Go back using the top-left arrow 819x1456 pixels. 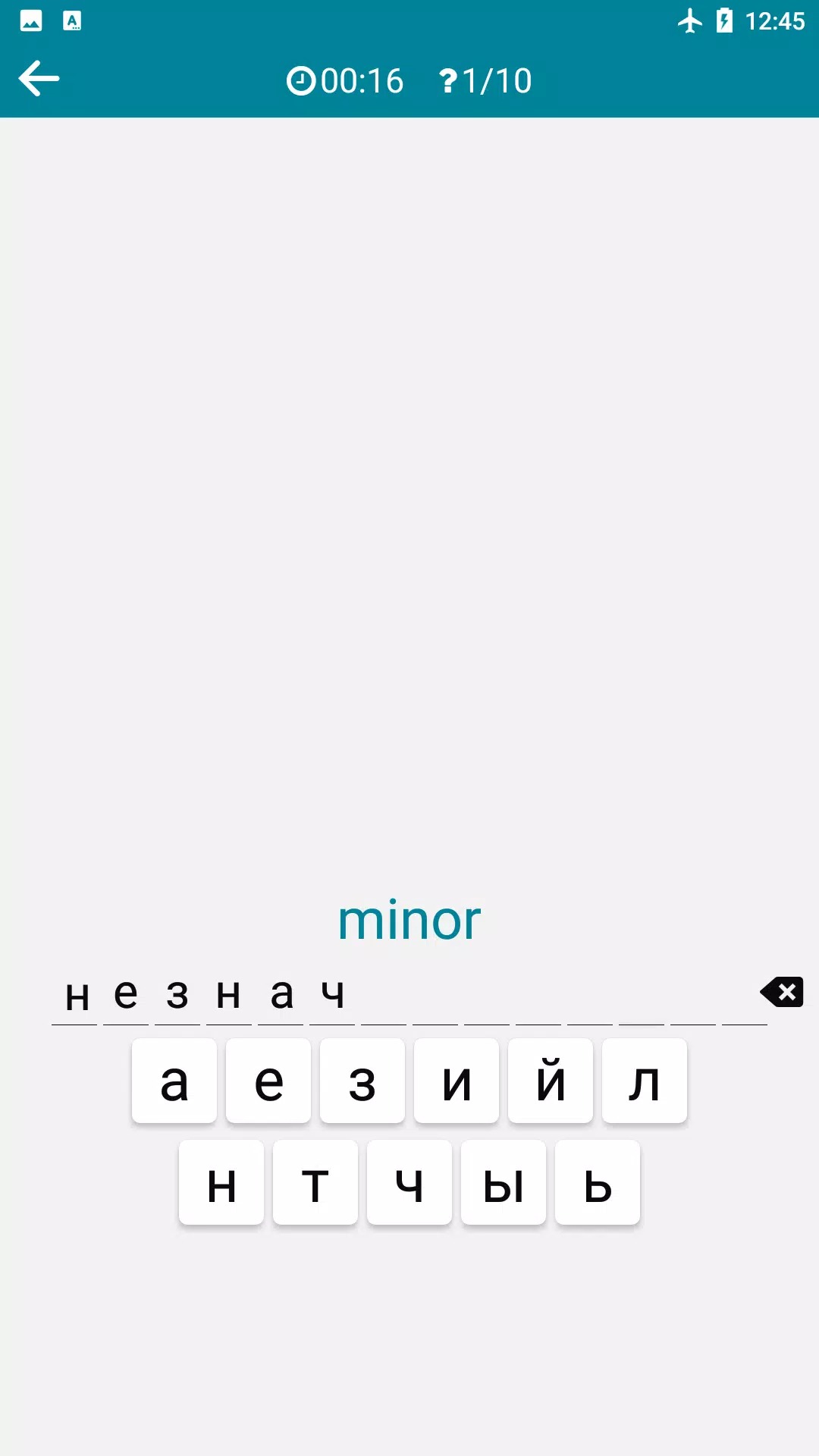[x=39, y=79]
